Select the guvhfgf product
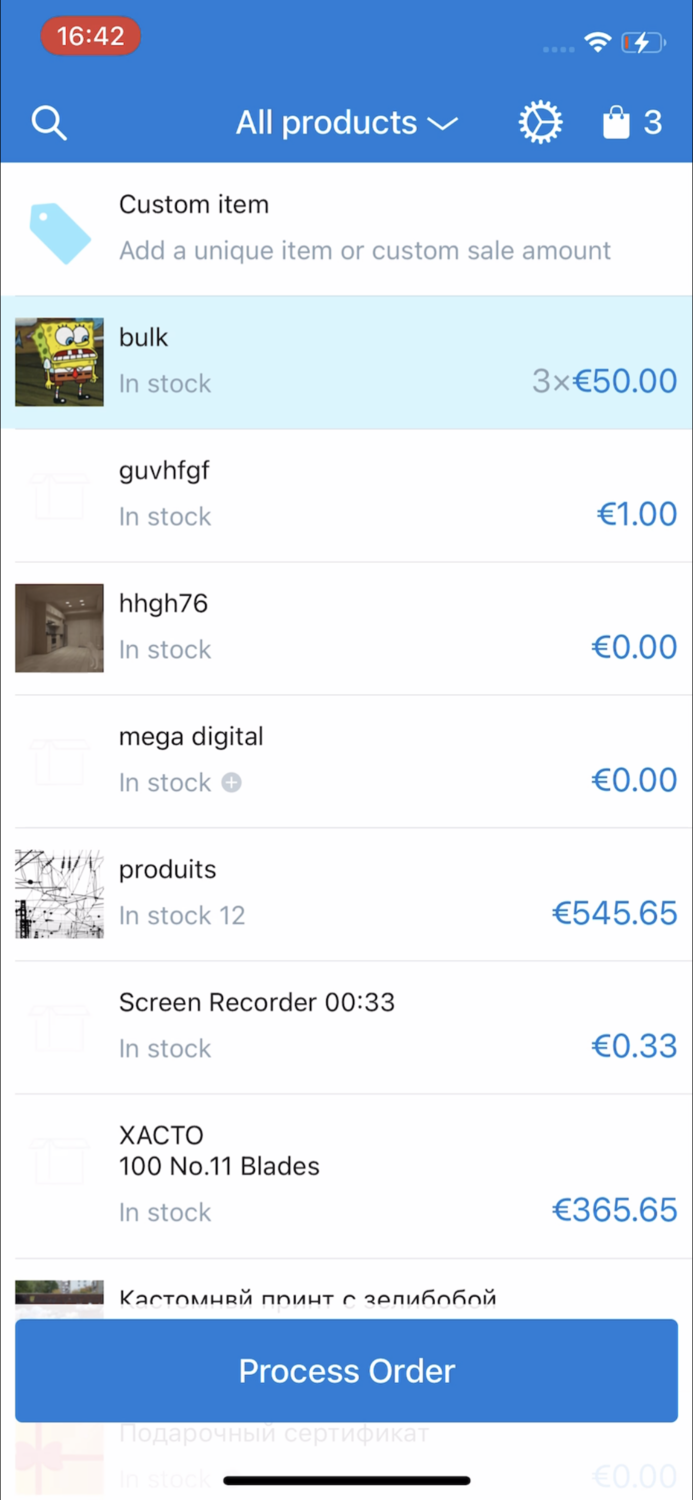The height and width of the screenshot is (1500, 693). point(346,495)
